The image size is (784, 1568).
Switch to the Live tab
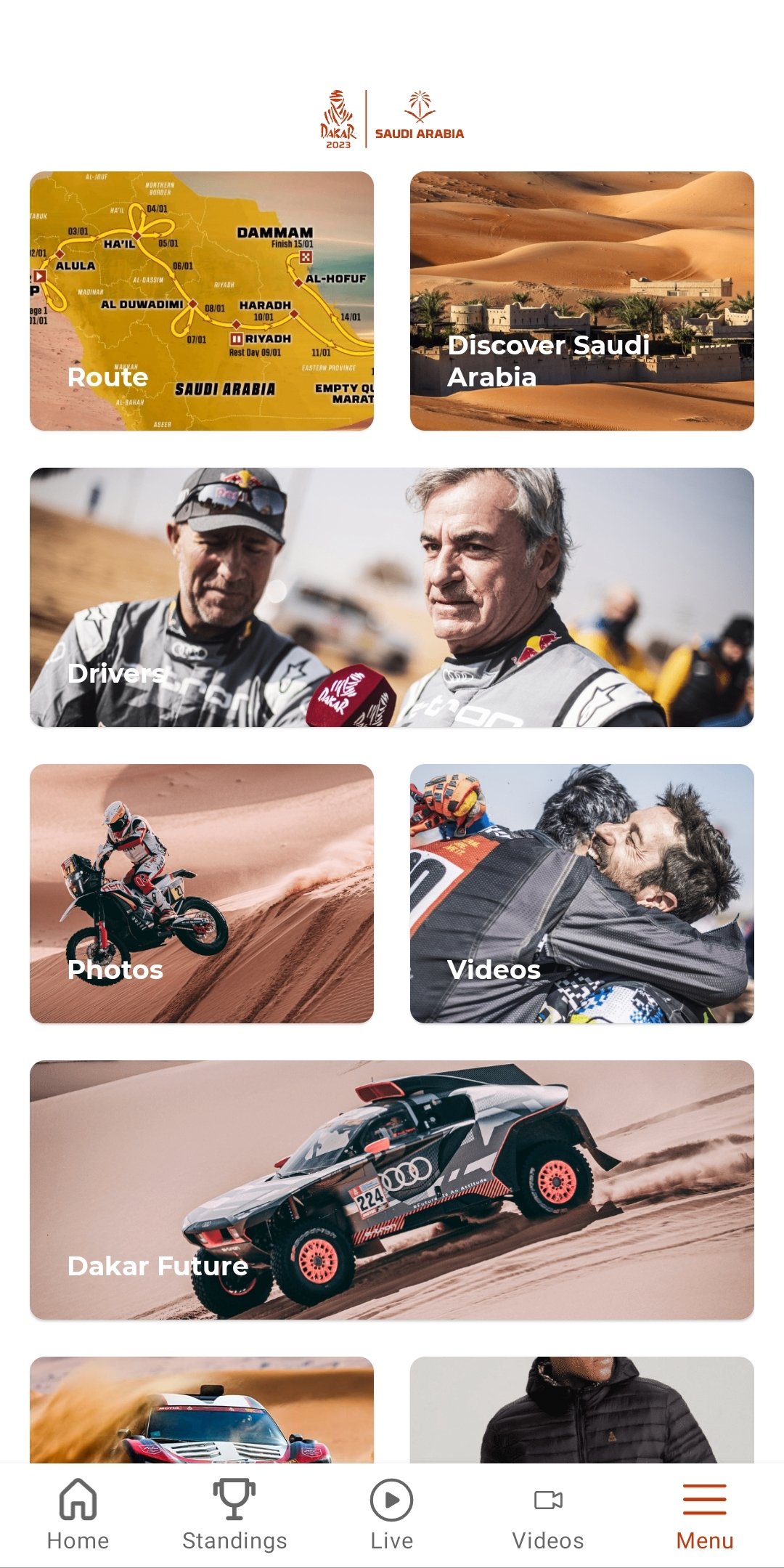coord(391,1515)
